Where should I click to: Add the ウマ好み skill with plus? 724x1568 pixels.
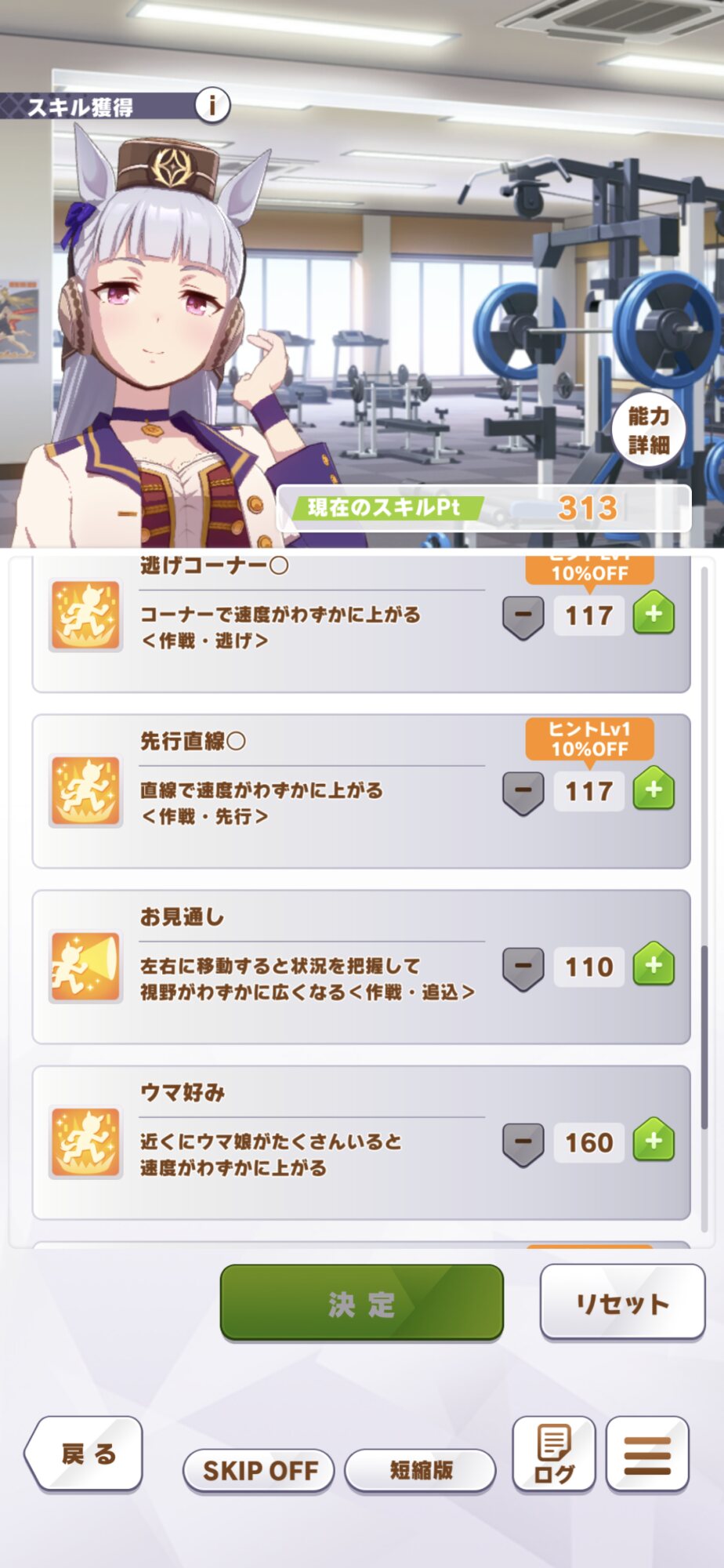[x=653, y=1142]
